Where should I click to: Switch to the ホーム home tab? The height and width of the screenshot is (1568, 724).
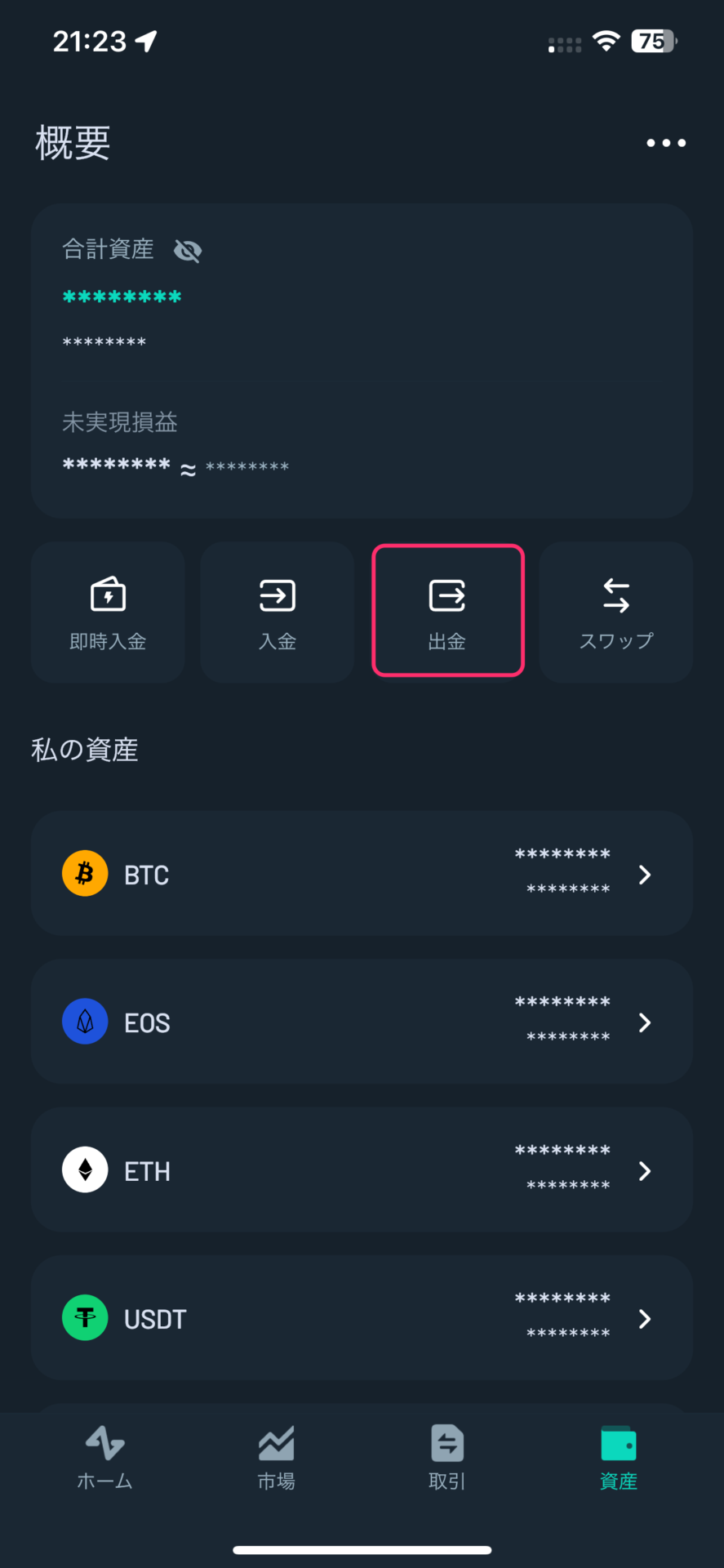[105, 1458]
